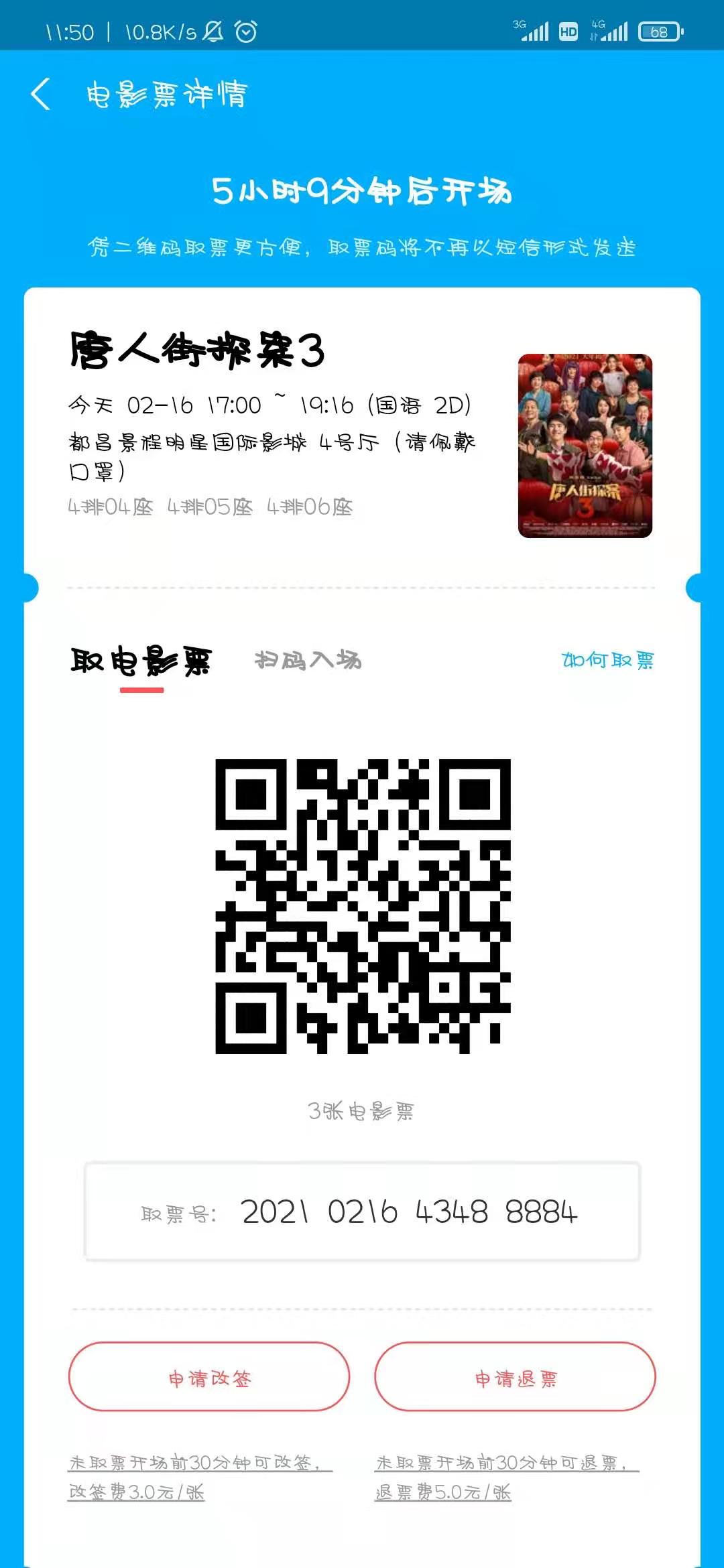View the 退票费5.0元/张 refund policy

[x=506, y=1477]
